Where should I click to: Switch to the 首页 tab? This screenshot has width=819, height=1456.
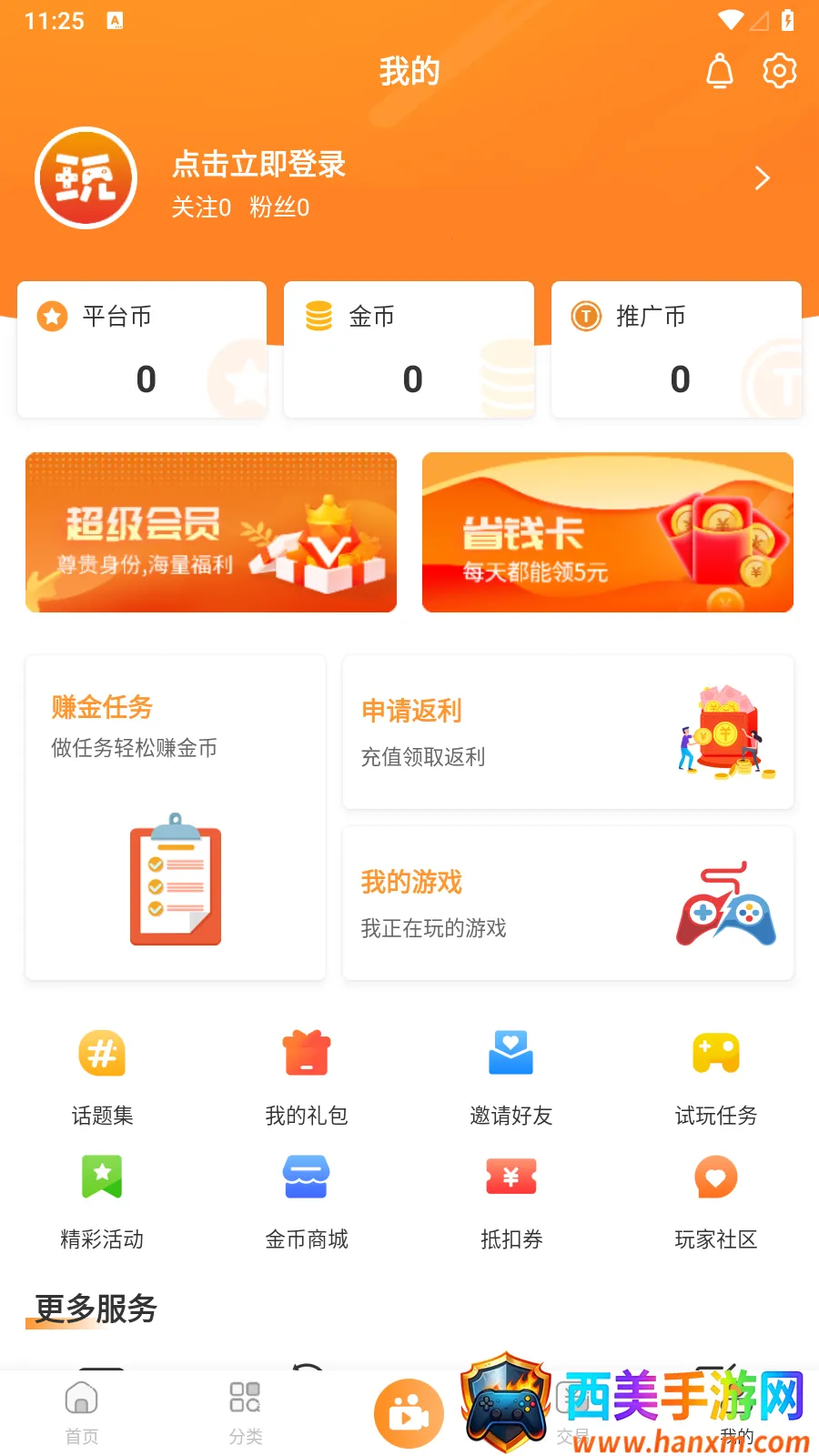82,1412
